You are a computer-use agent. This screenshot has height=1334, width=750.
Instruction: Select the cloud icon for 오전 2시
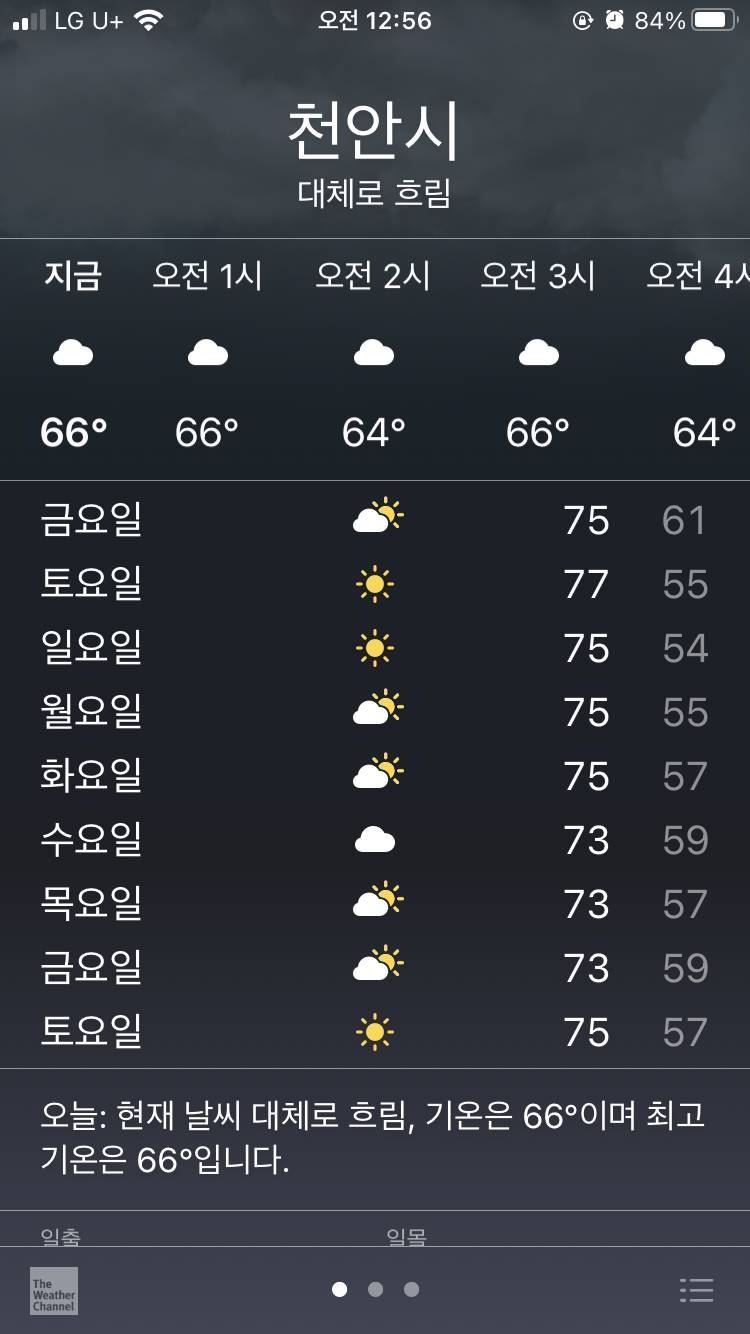click(373, 352)
